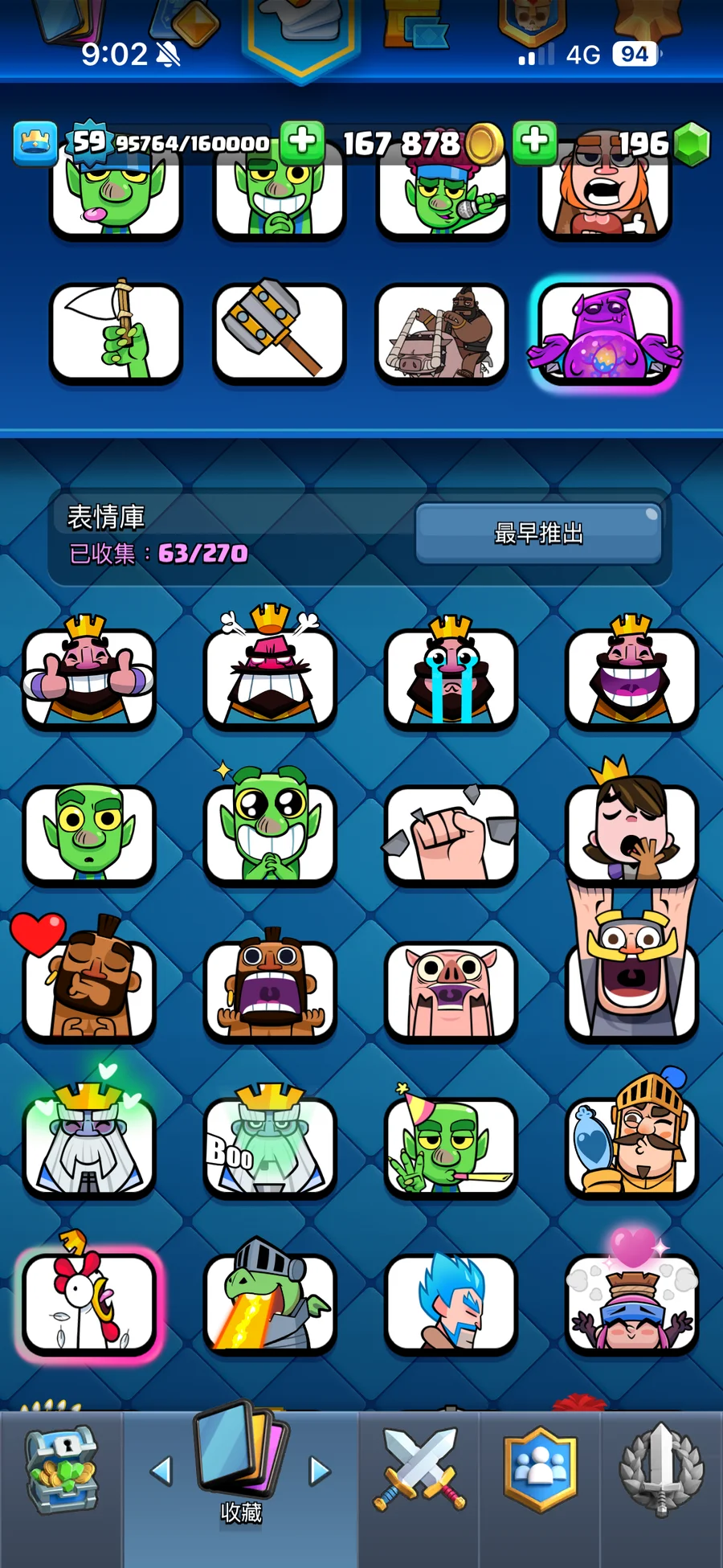Select the King thumbs-up emote
This screenshot has width=723, height=1568.
(88, 677)
